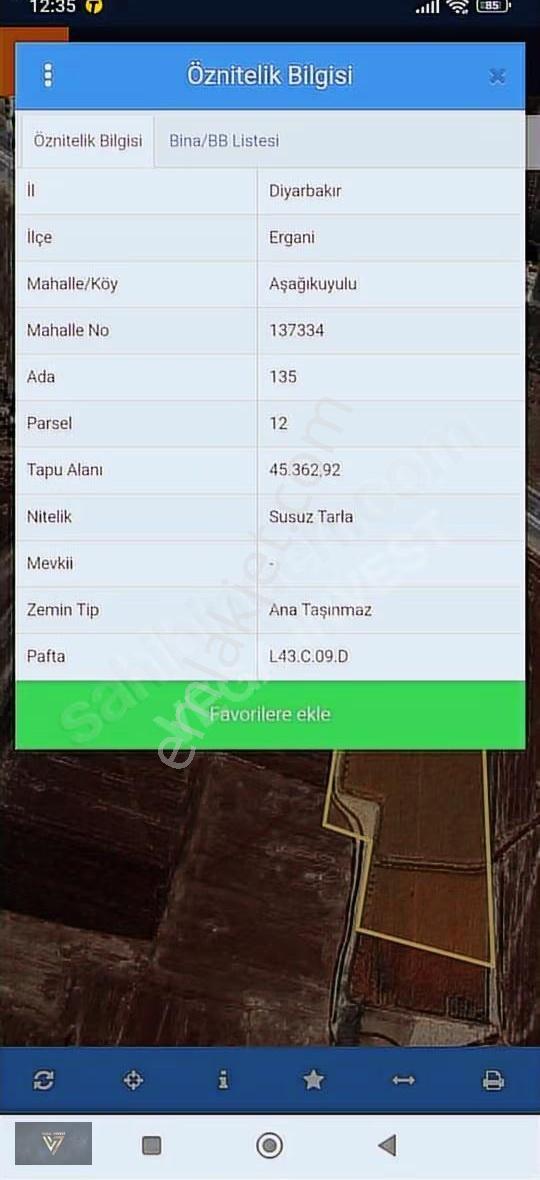Select the Öznitelik Bilgisi tab
Image resolution: width=540 pixels, height=1180 pixels.
[x=88, y=141]
